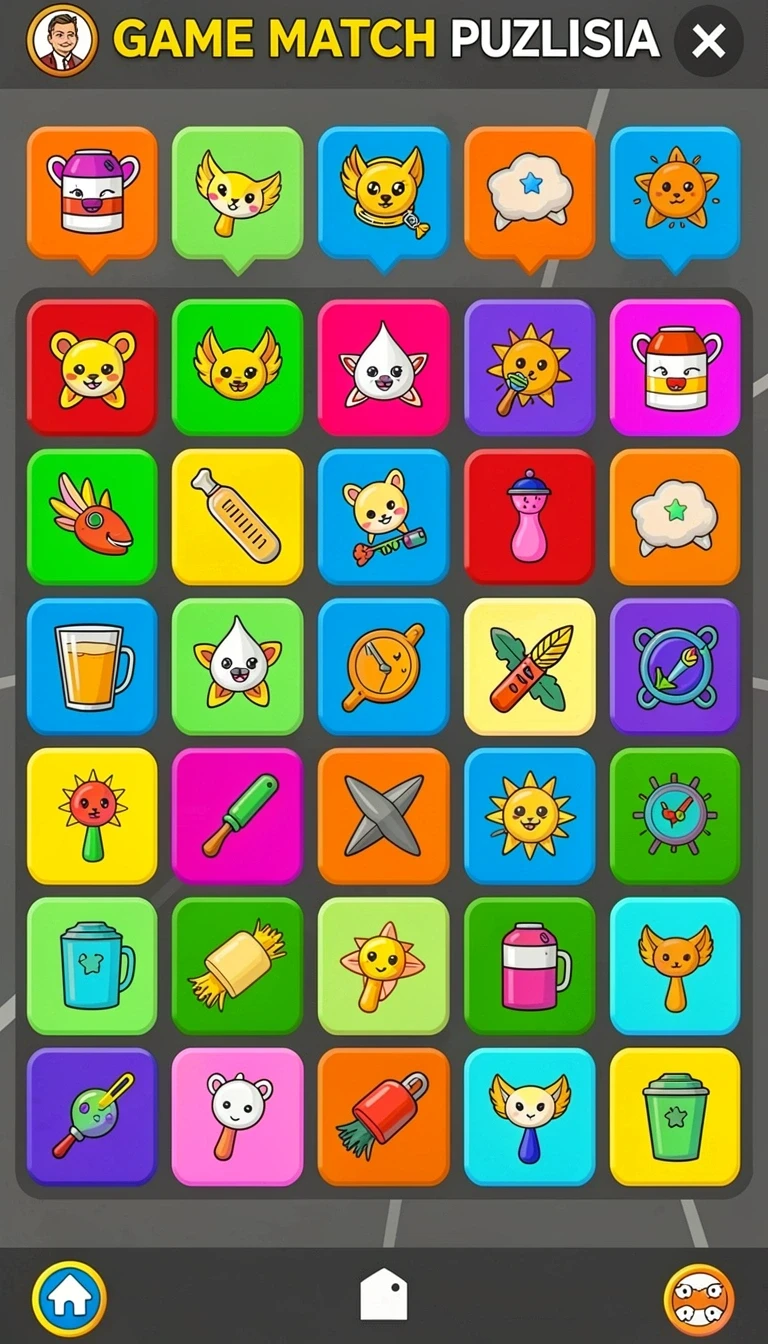The width and height of the screenshot is (768, 1344).
Task: Pick the green brush on the magenta tile
Action: click(x=238, y=816)
